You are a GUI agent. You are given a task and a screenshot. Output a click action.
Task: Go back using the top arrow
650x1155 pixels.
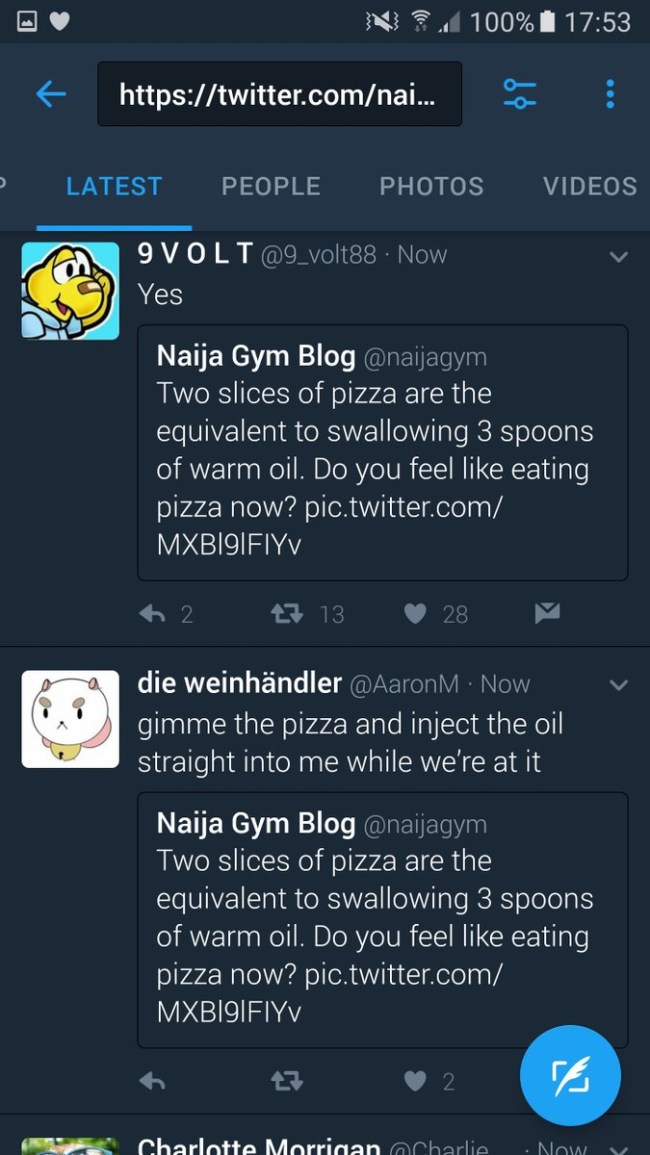tap(51, 94)
